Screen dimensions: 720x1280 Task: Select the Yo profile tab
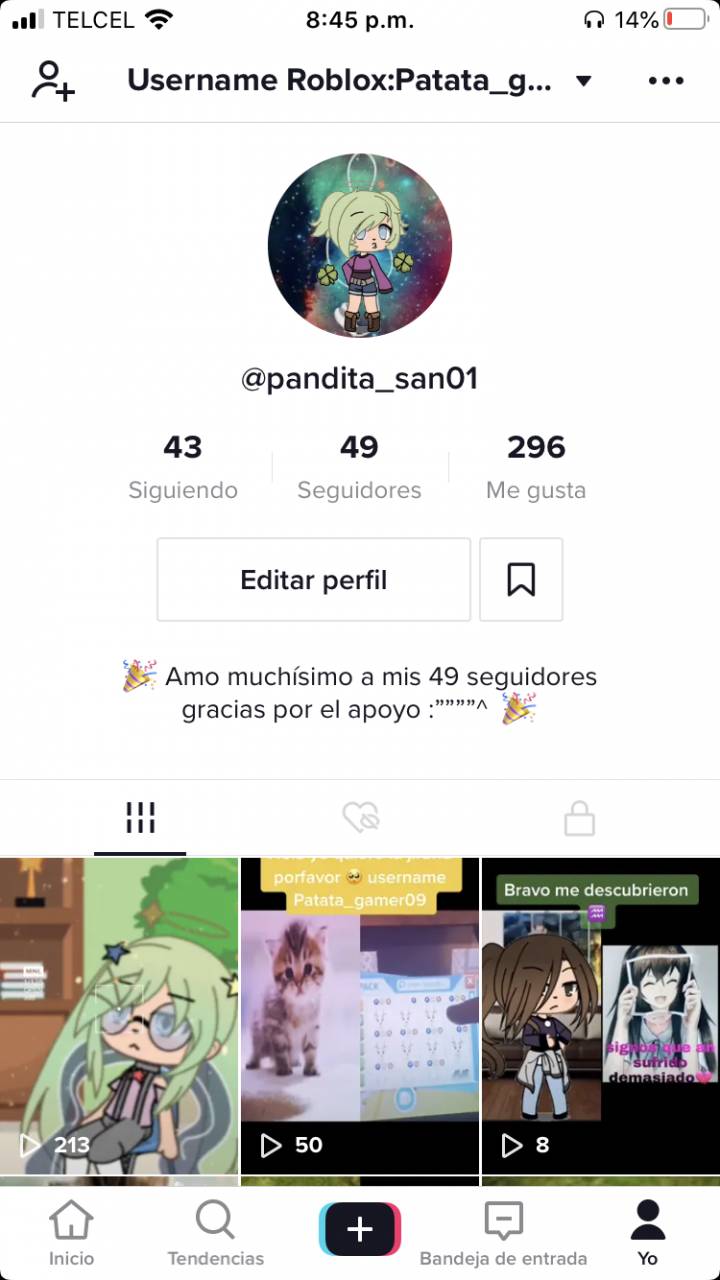pyautogui.click(x=648, y=1233)
